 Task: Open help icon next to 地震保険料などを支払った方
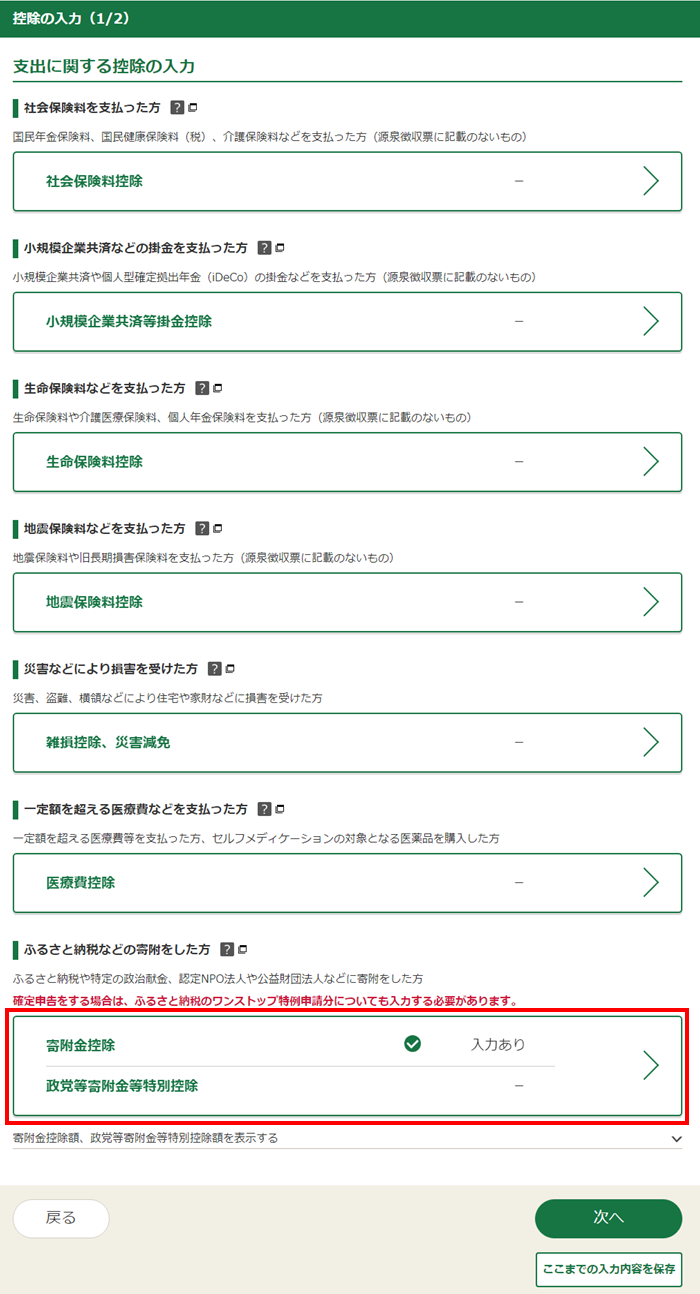pyautogui.click(x=202, y=528)
